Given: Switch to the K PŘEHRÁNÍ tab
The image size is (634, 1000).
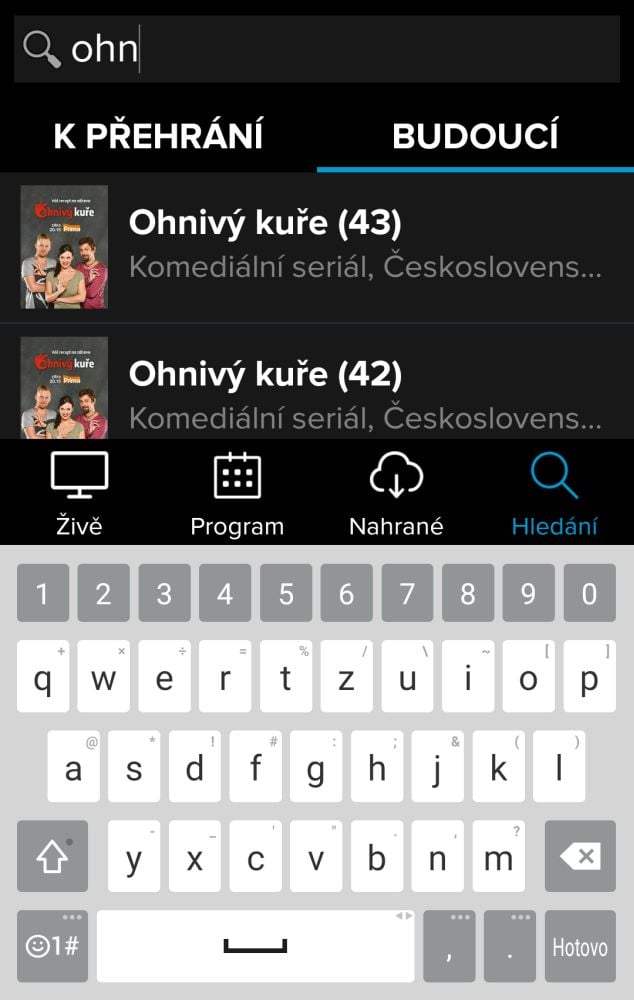Looking at the screenshot, I should click(x=158, y=137).
